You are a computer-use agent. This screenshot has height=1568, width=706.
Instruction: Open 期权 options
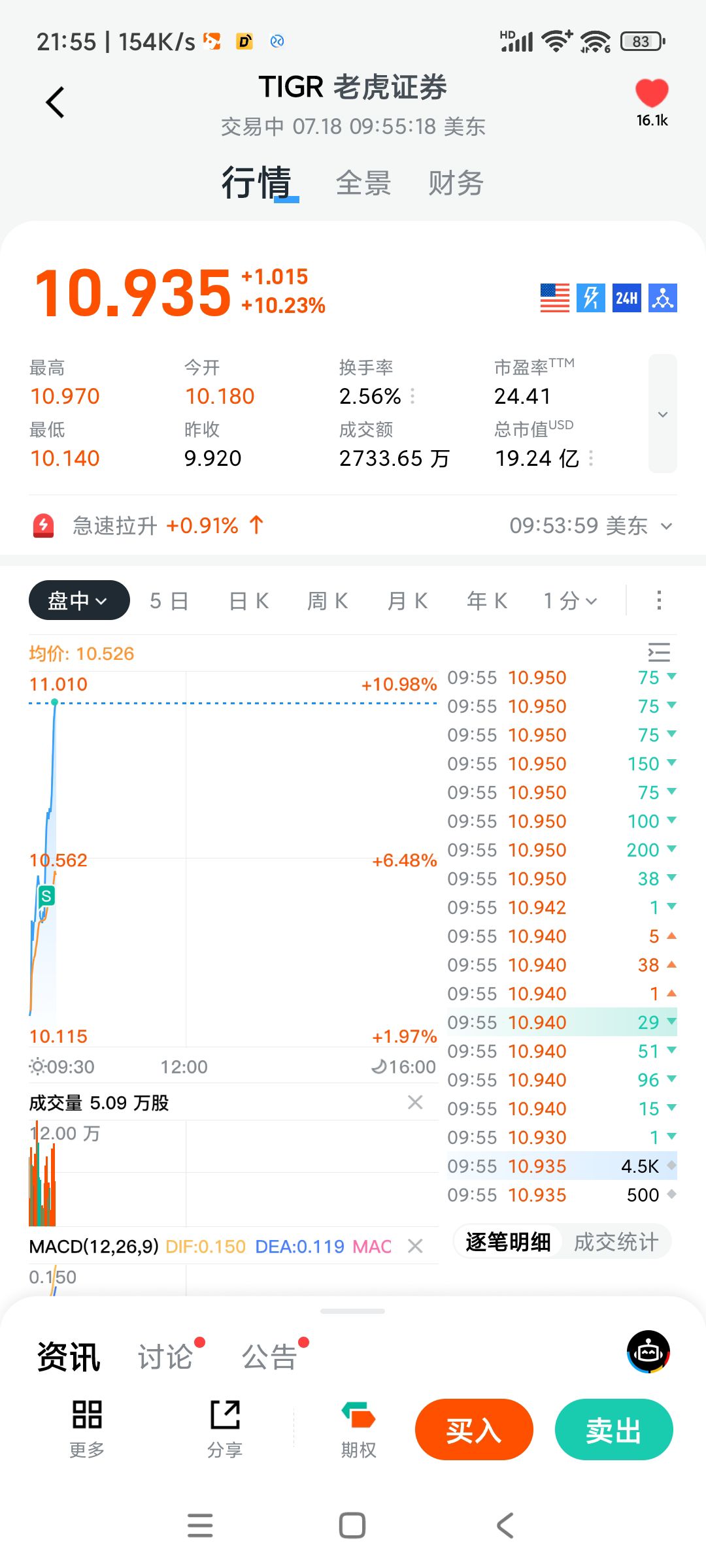point(358,1429)
